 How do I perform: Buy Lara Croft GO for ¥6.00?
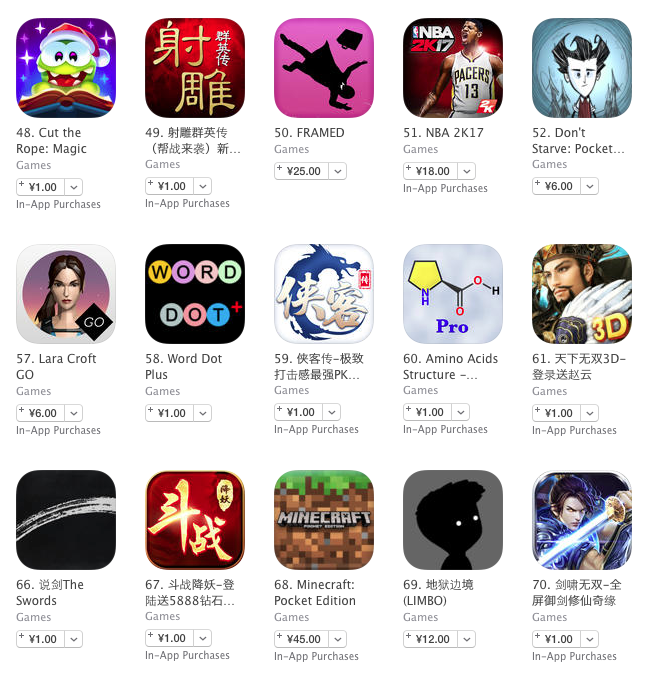pos(42,413)
